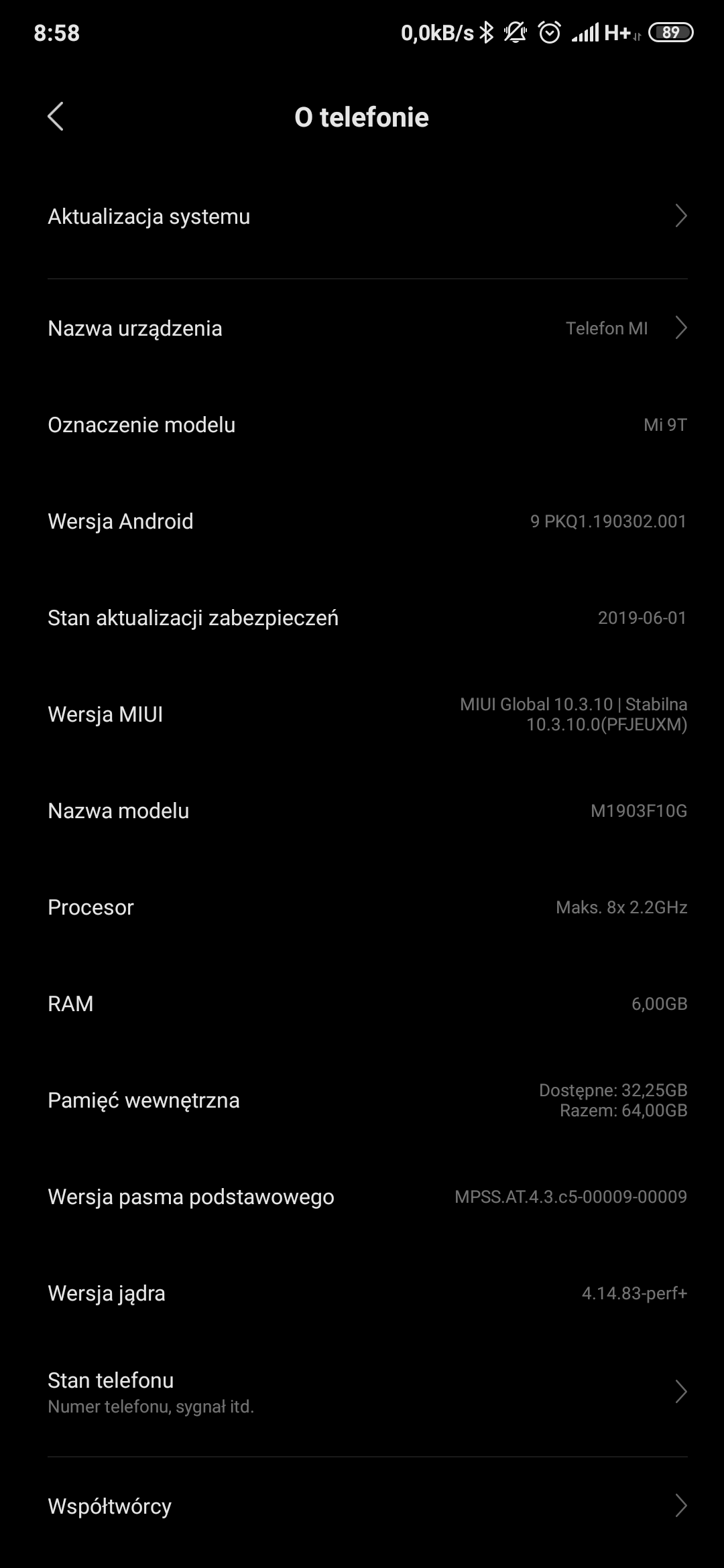Select the Pamięć wewnętrzna row
Screen dimensions: 724x1568
tap(362, 1100)
